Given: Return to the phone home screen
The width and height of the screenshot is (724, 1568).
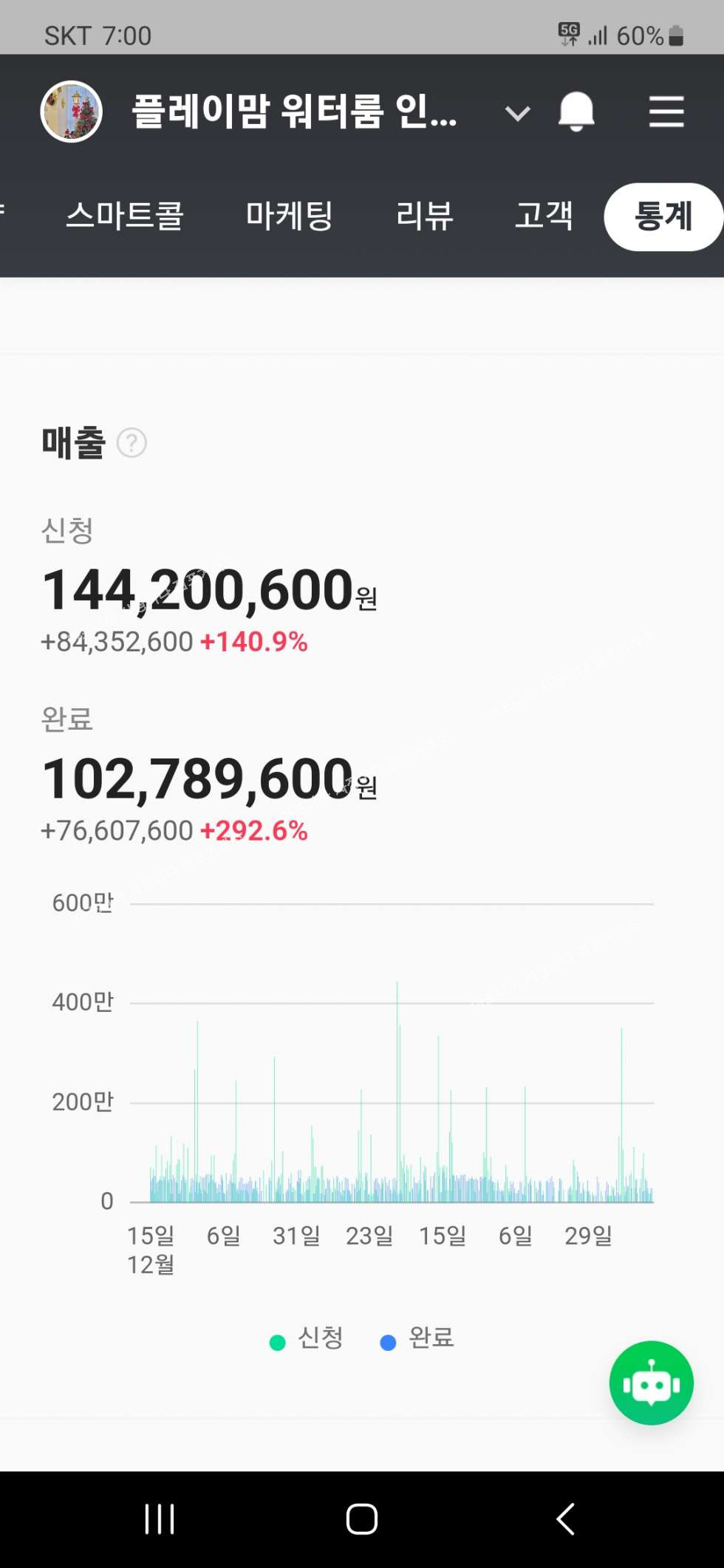Looking at the screenshot, I should 362,1519.
